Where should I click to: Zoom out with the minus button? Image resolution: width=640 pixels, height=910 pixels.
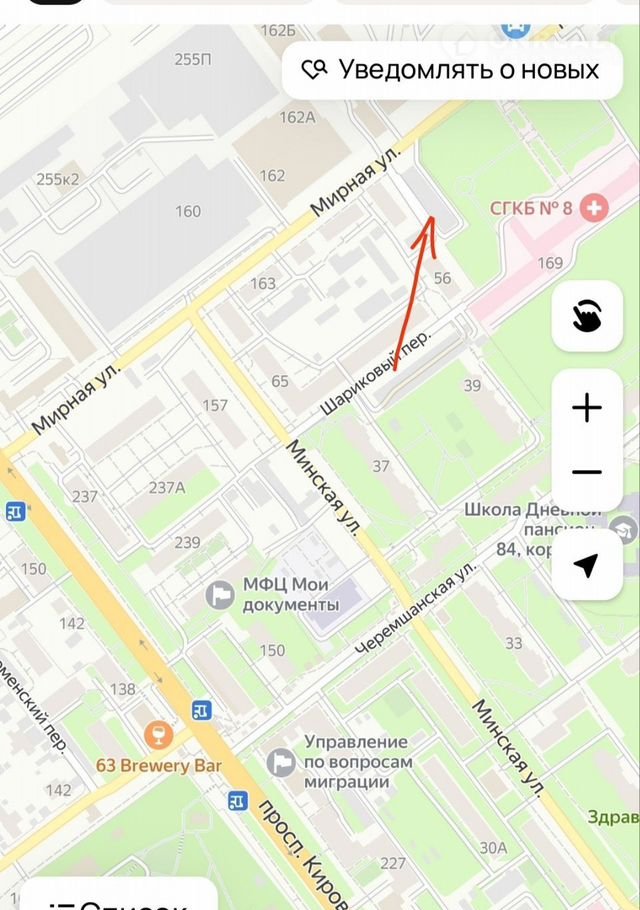tap(587, 472)
